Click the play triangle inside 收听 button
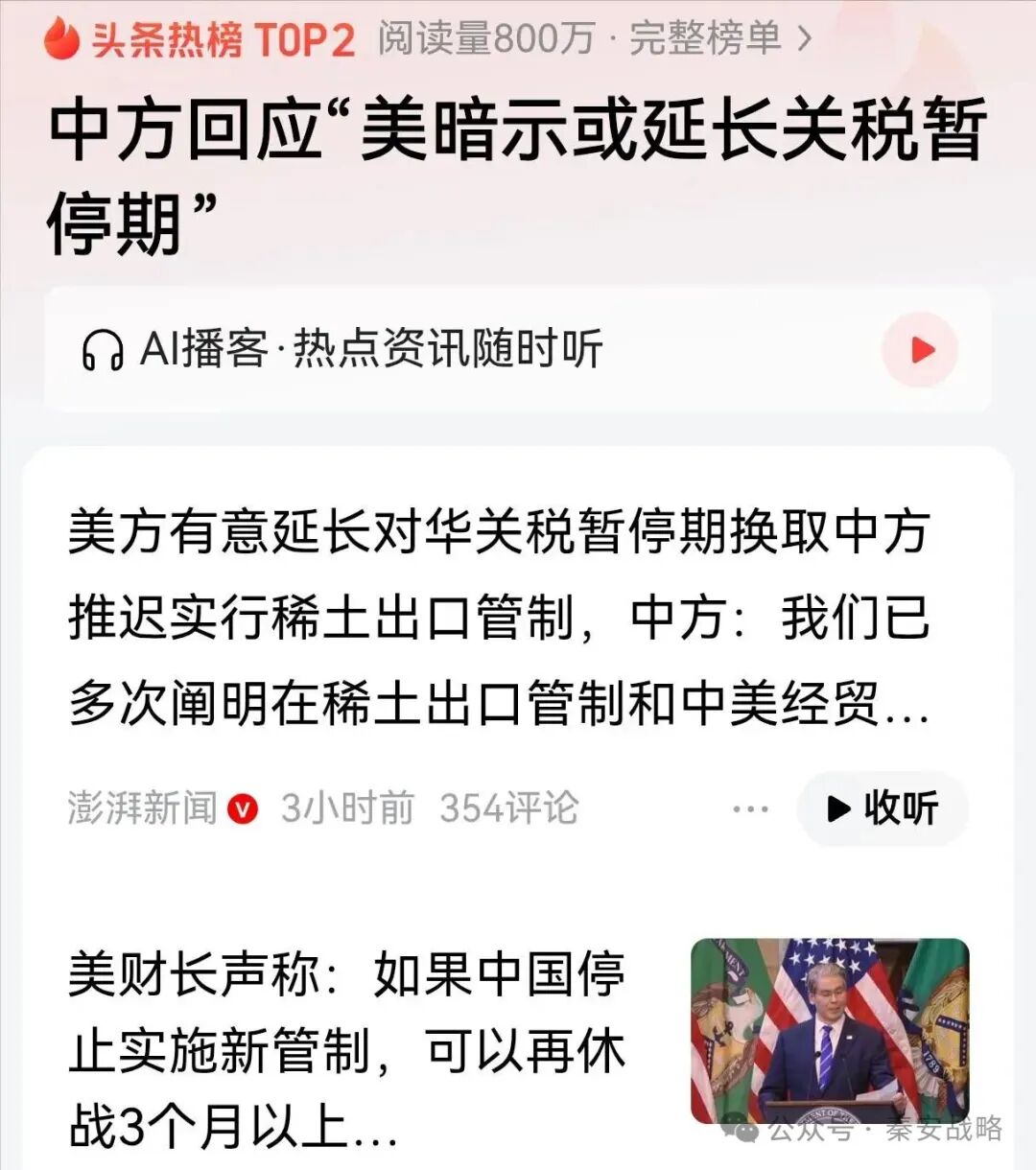 [838, 808]
